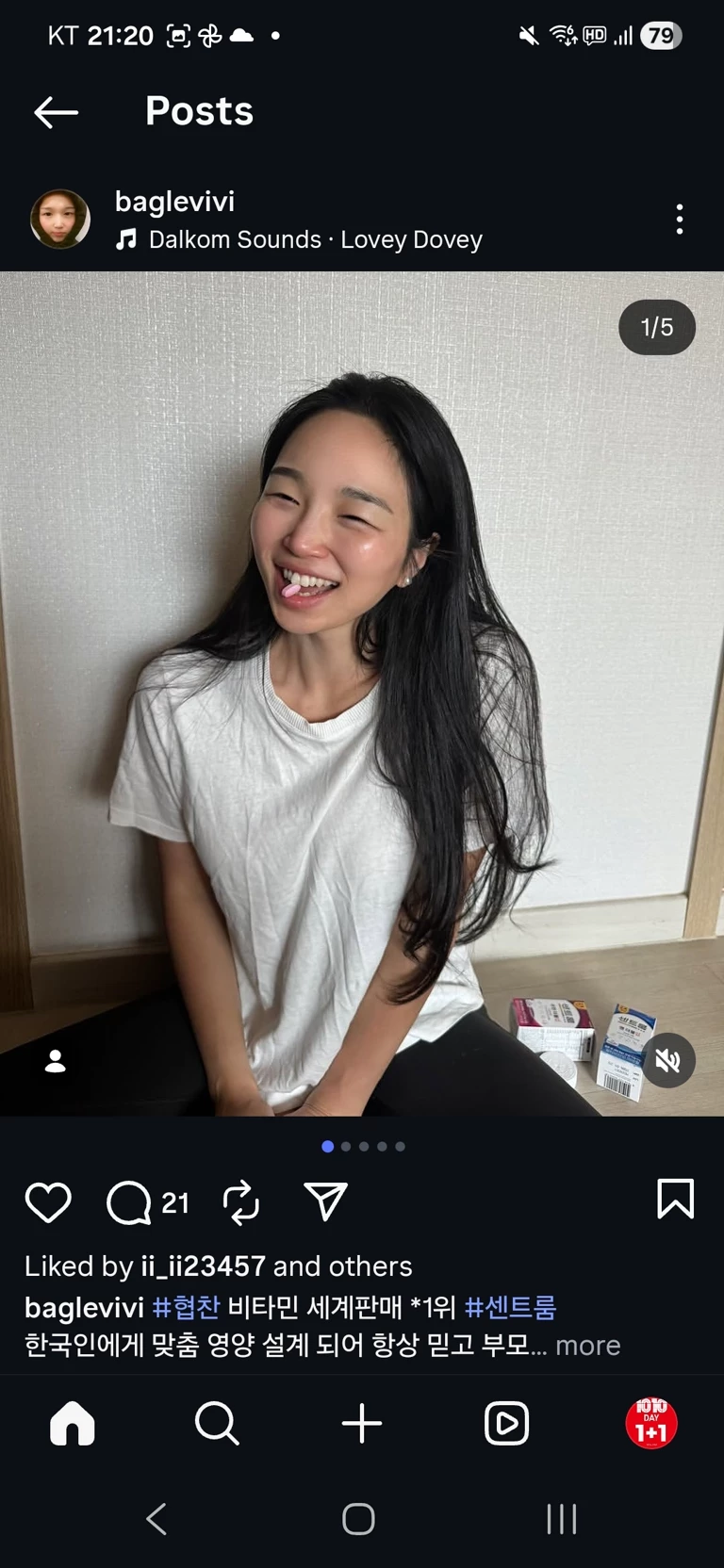Screen dimensions: 724x1568
Task: Repost baglevivi's post
Action: 240,1202
